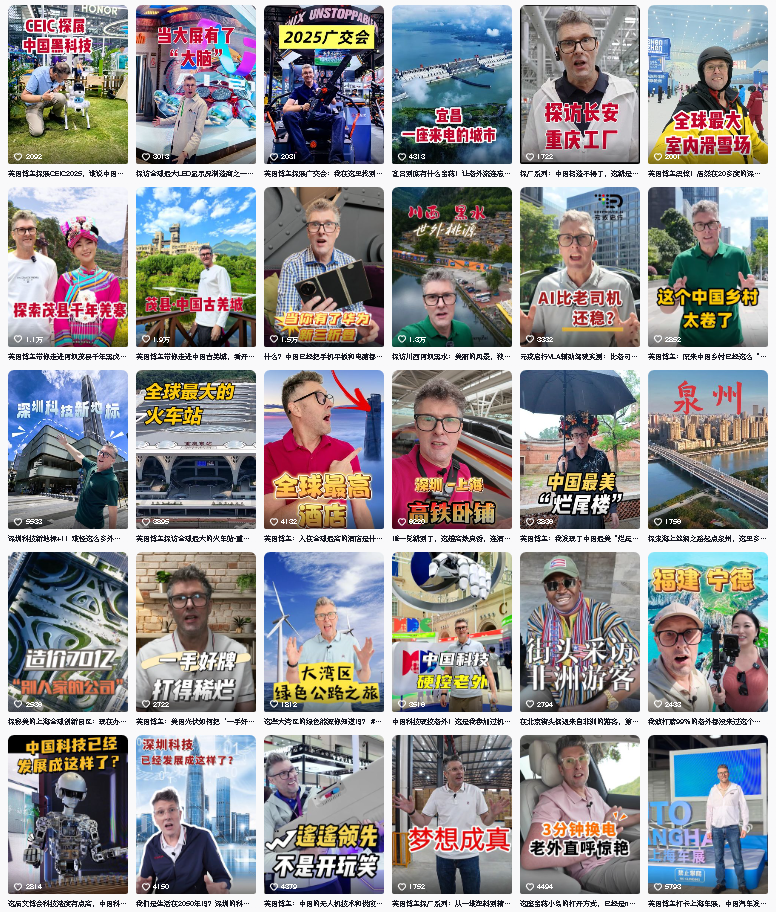Open the 全球最高酒店 video

point(323,450)
